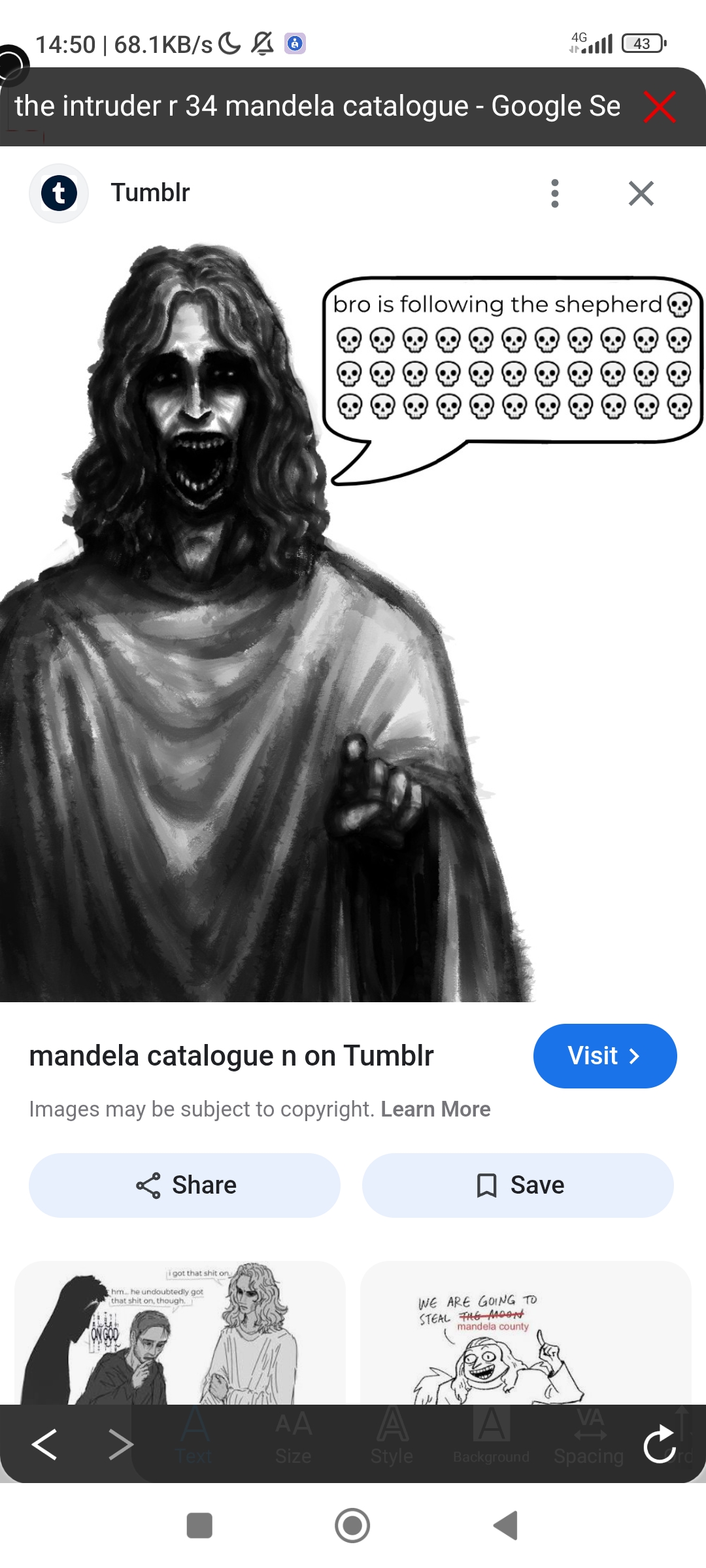This screenshot has height=1568, width=706.
Task: Save this image to collections
Action: click(x=518, y=1185)
